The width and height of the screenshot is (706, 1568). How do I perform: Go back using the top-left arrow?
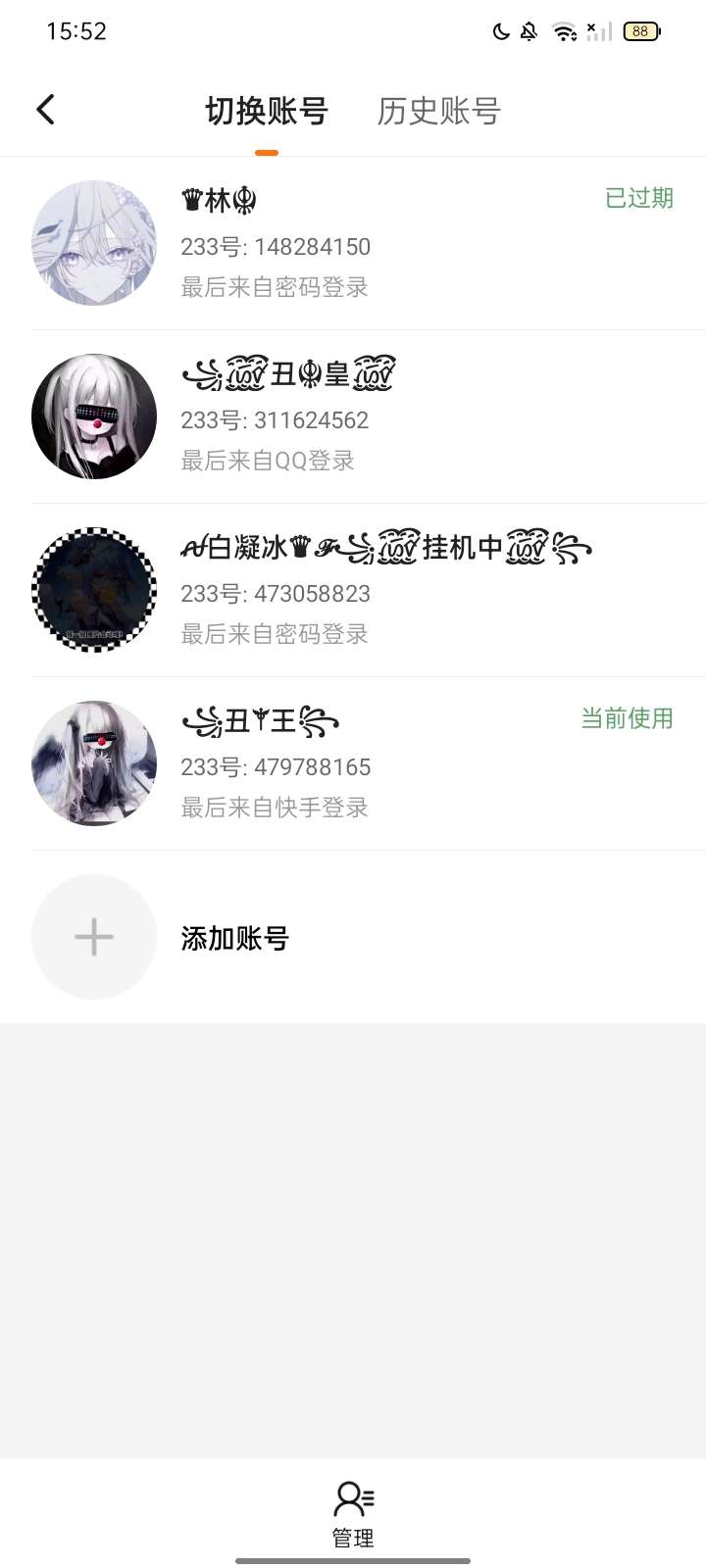(x=45, y=110)
